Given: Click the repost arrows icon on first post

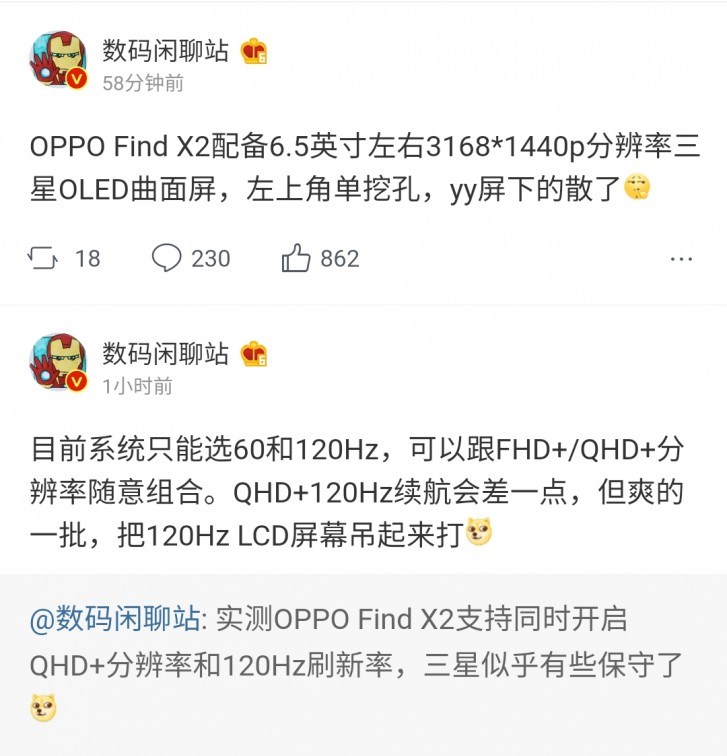Looking at the screenshot, I should [x=42, y=258].
